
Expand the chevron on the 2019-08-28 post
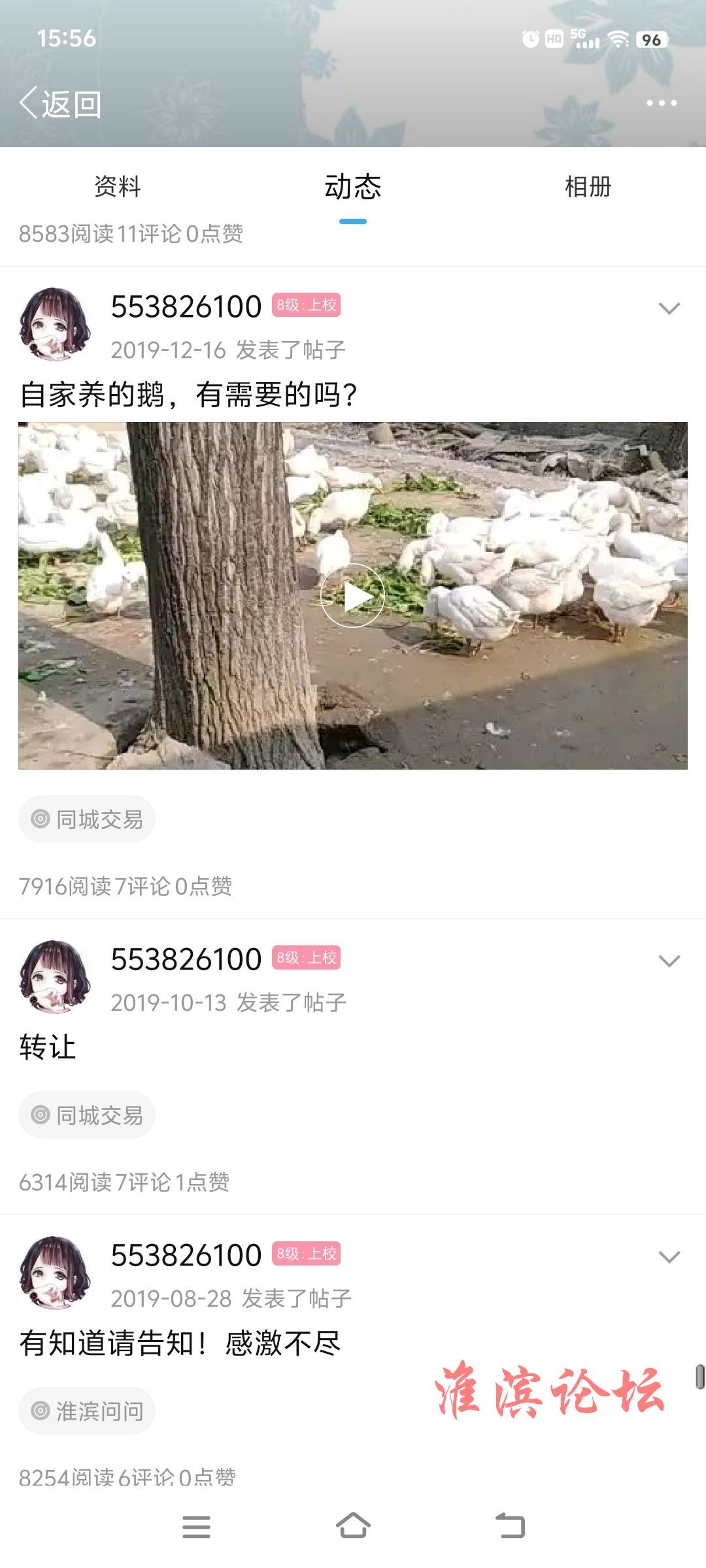pyautogui.click(x=669, y=1256)
